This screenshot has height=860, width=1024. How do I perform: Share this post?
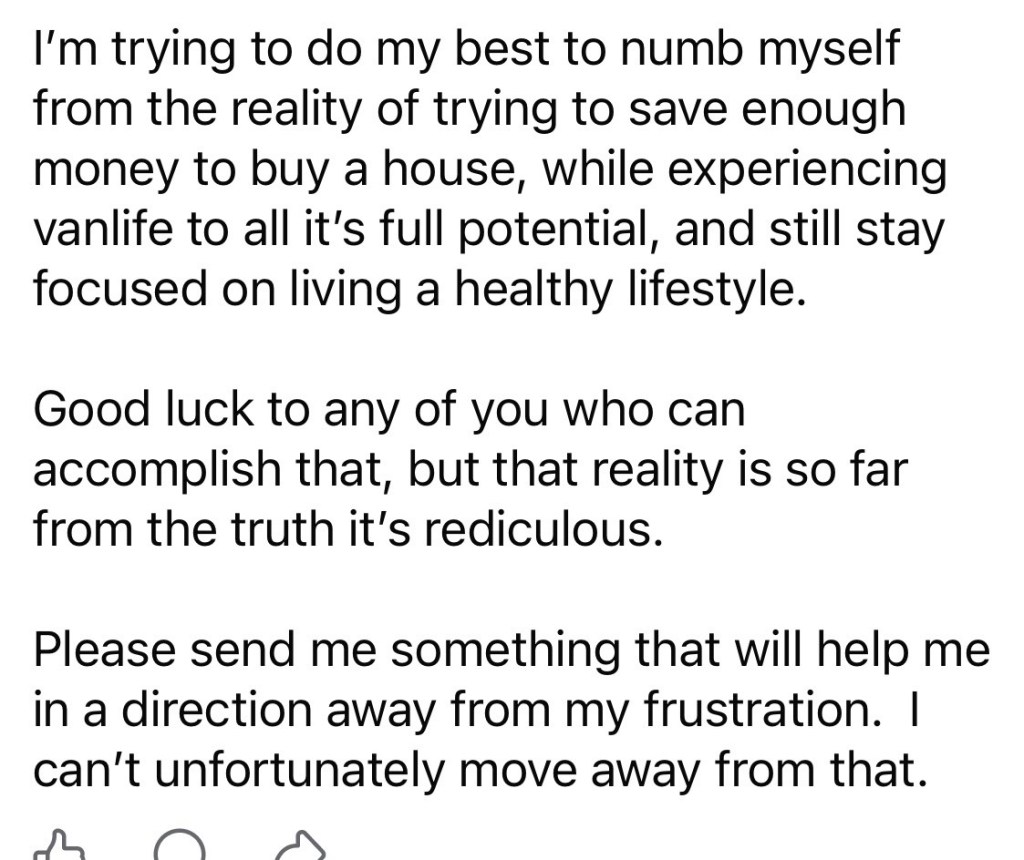[303, 847]
